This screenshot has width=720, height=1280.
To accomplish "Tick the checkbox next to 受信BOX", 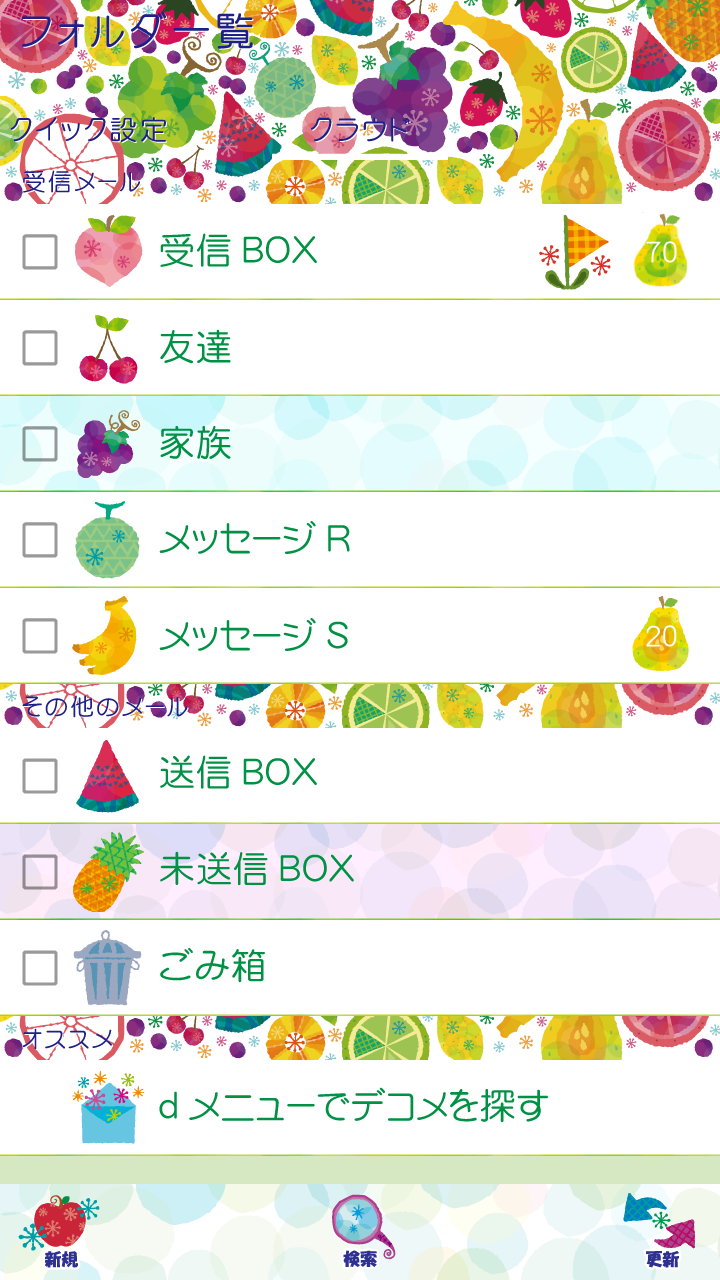I will tap(40, 252).
